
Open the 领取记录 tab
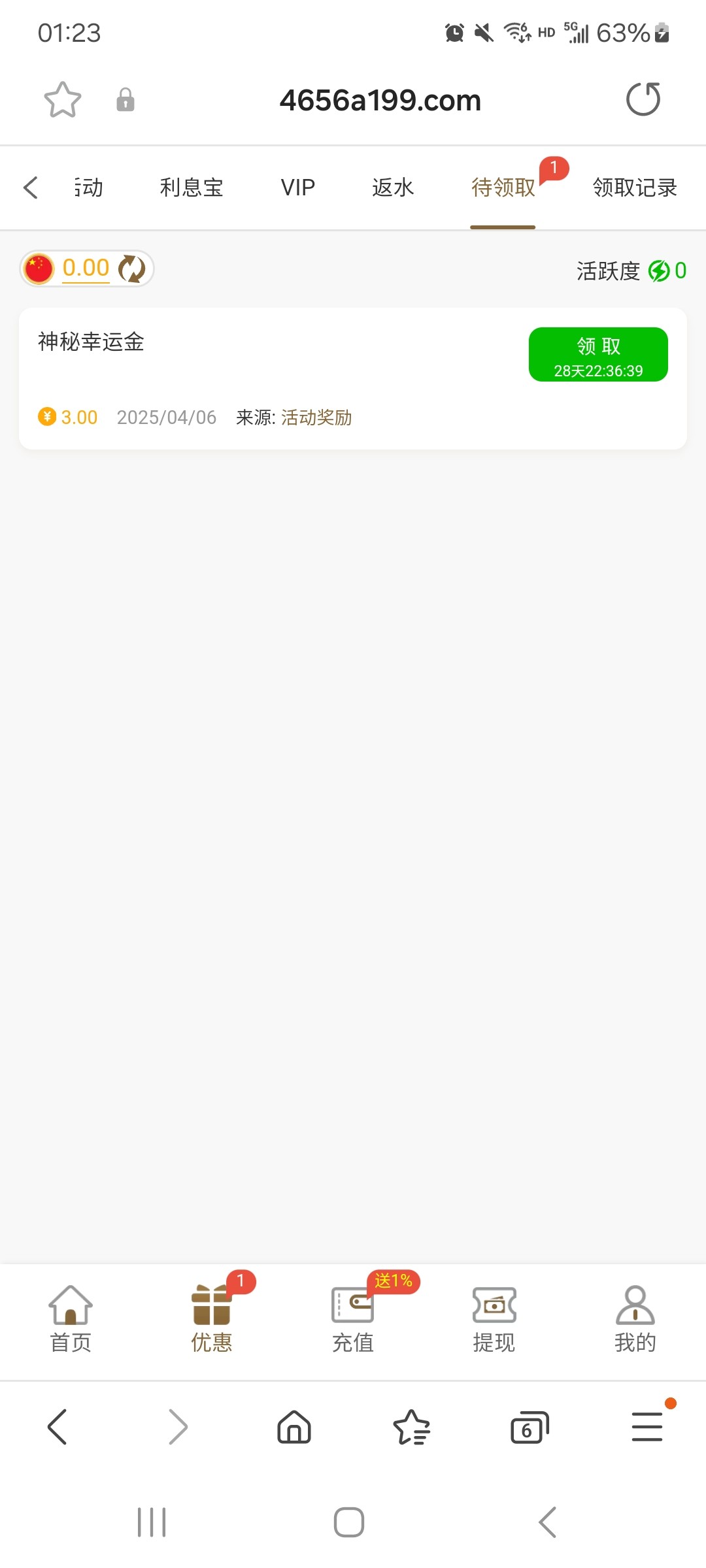[635, 188]
